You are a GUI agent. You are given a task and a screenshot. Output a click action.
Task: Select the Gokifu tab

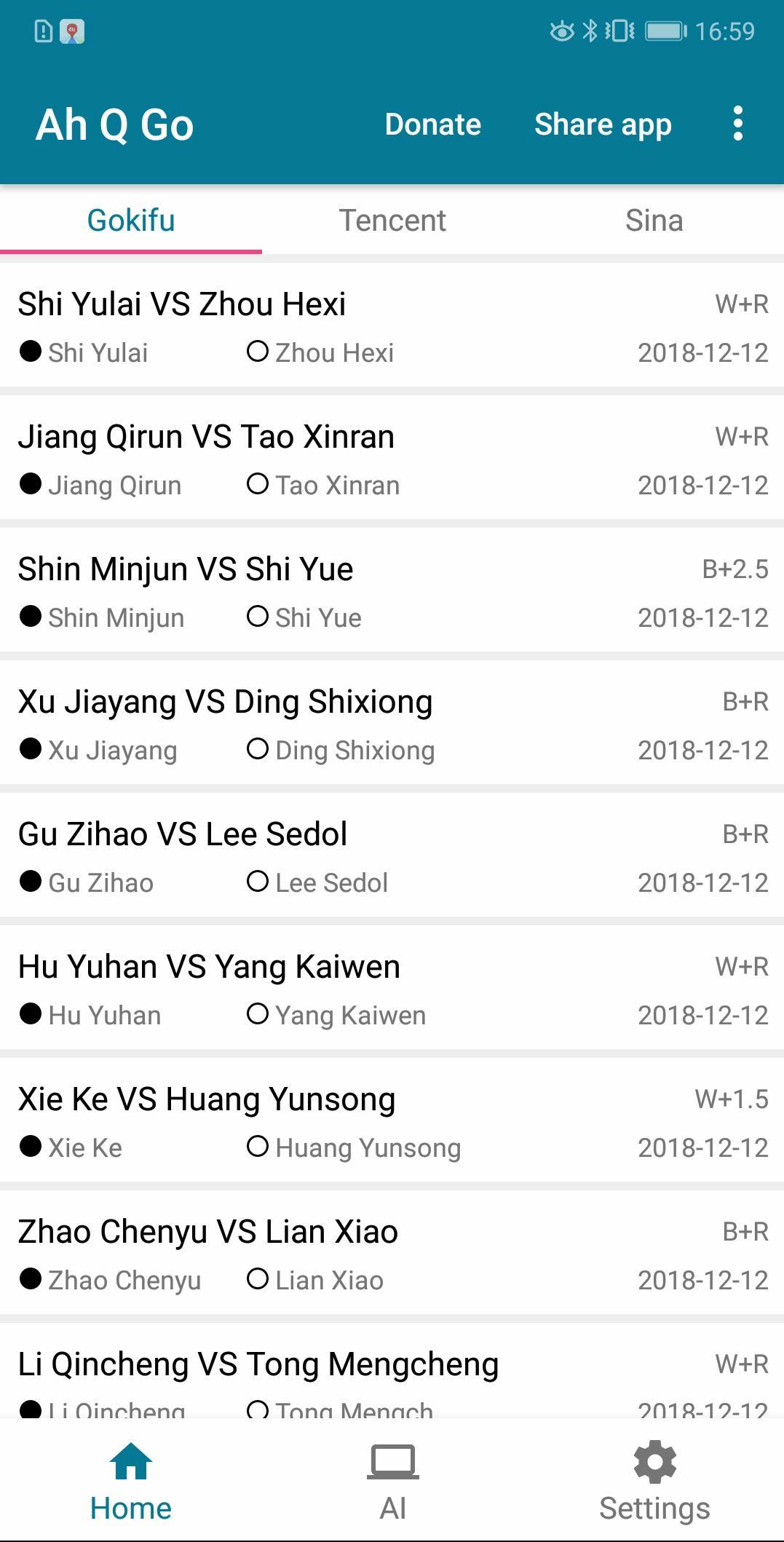point(131,221)
